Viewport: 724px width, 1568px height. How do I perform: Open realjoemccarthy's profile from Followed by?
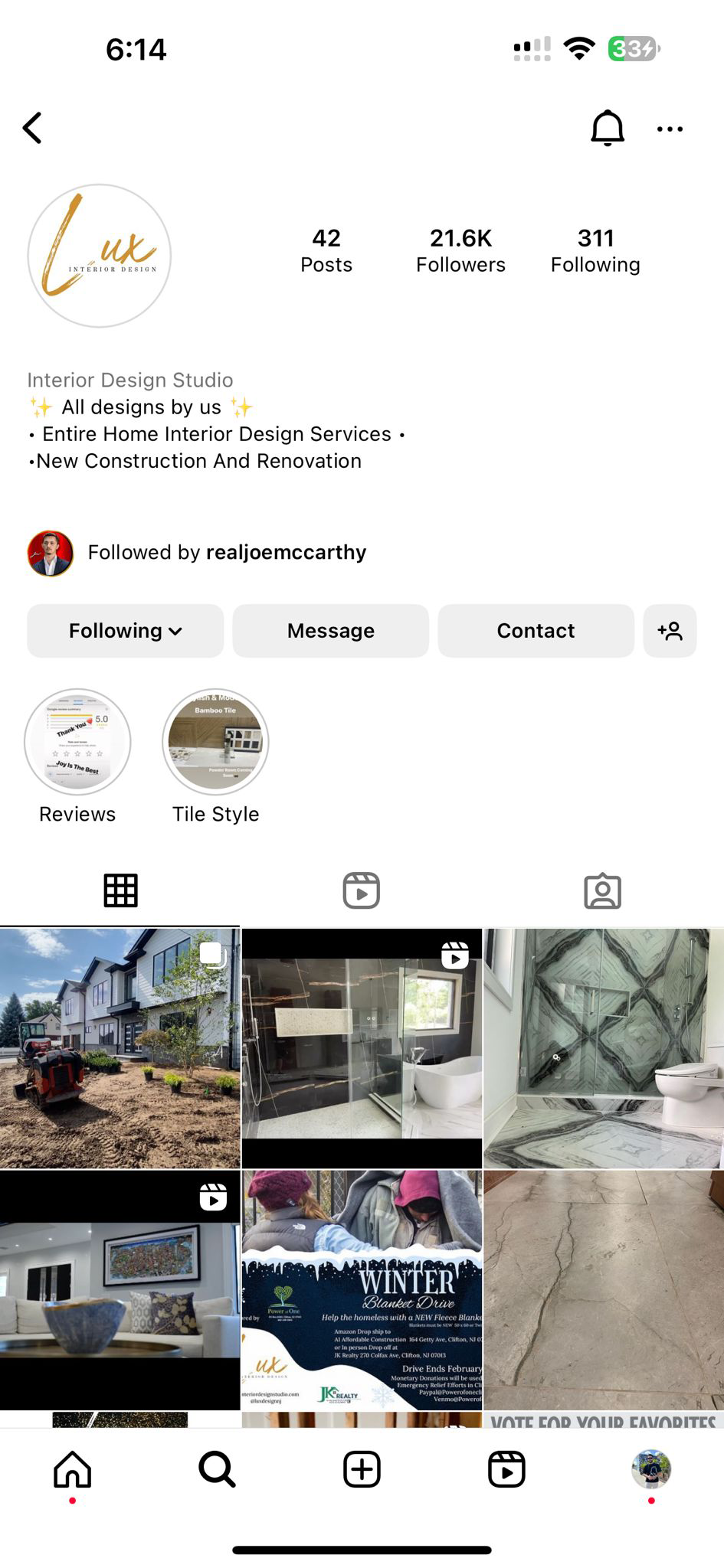pos(286,552)
